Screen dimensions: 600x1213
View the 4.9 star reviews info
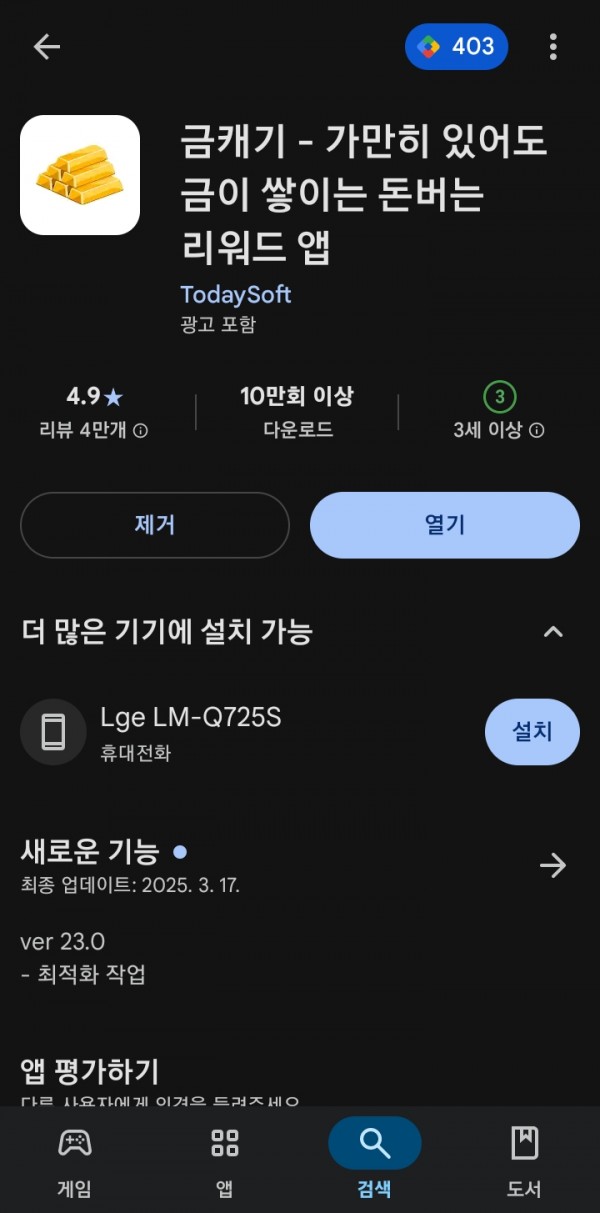click(94, 411)
